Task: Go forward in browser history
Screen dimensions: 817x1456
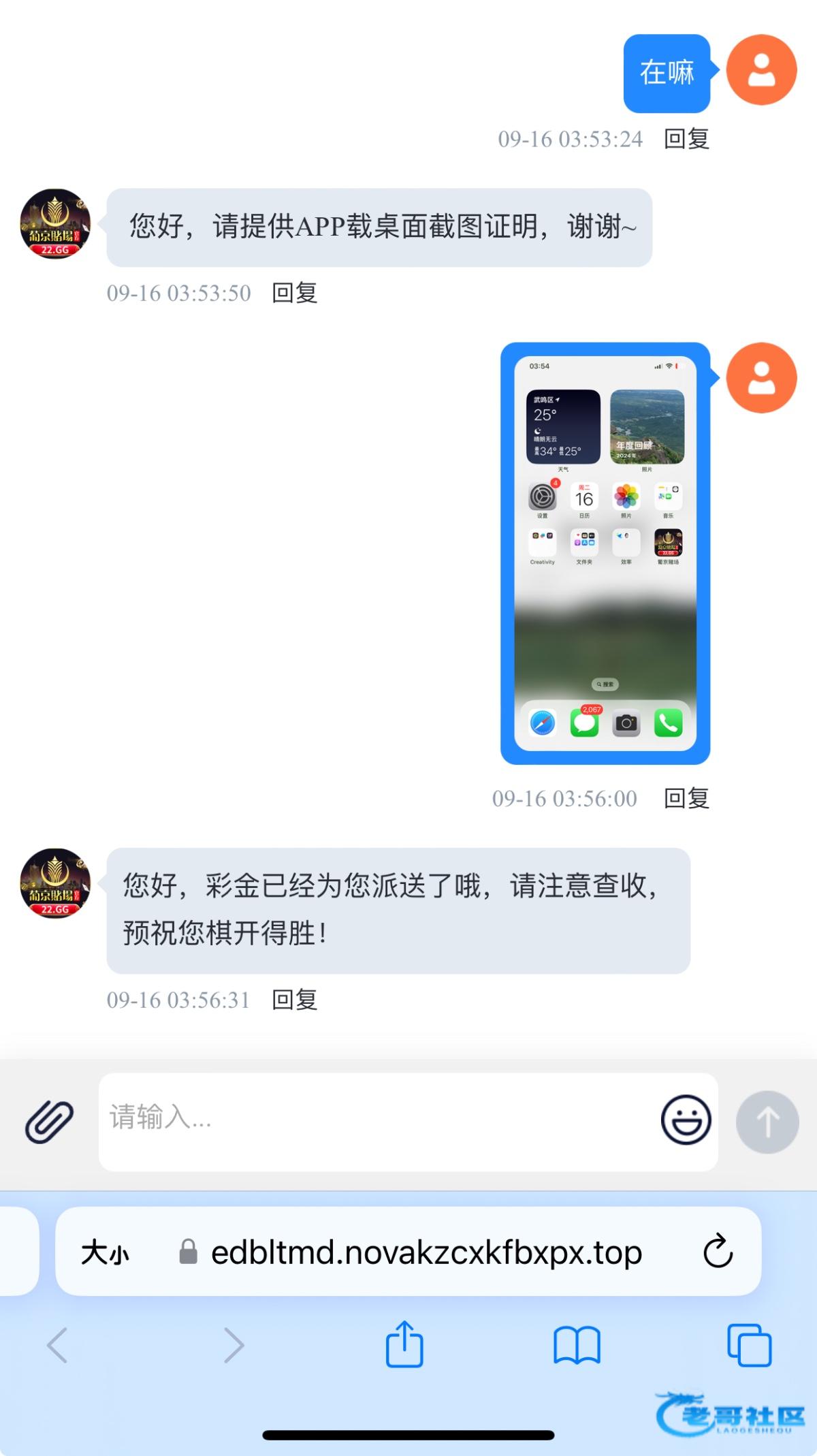Action: [x=234, y=1345]
